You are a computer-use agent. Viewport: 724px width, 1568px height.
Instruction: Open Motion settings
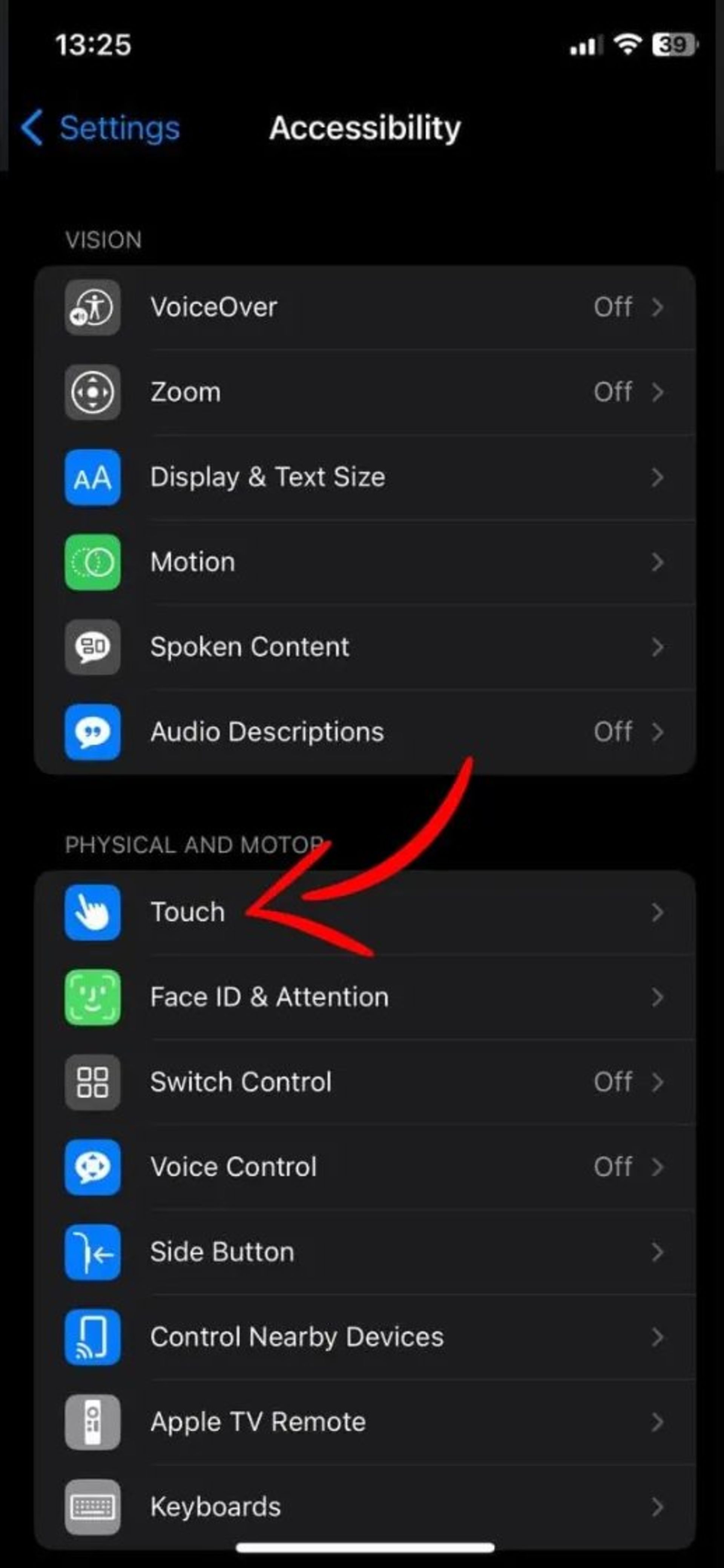click(x=364, y=562)
